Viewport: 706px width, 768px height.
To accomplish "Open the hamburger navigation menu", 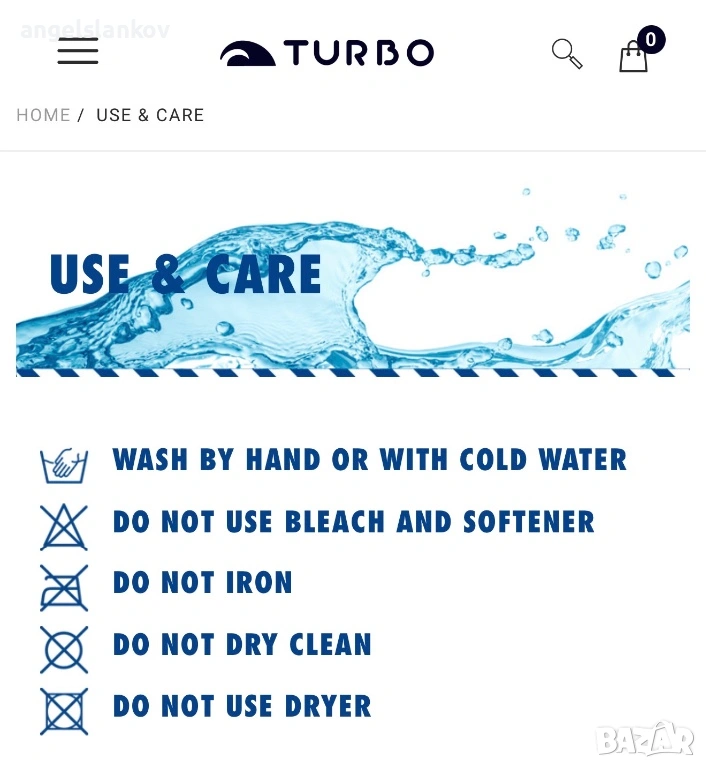I will click(78, 52).
